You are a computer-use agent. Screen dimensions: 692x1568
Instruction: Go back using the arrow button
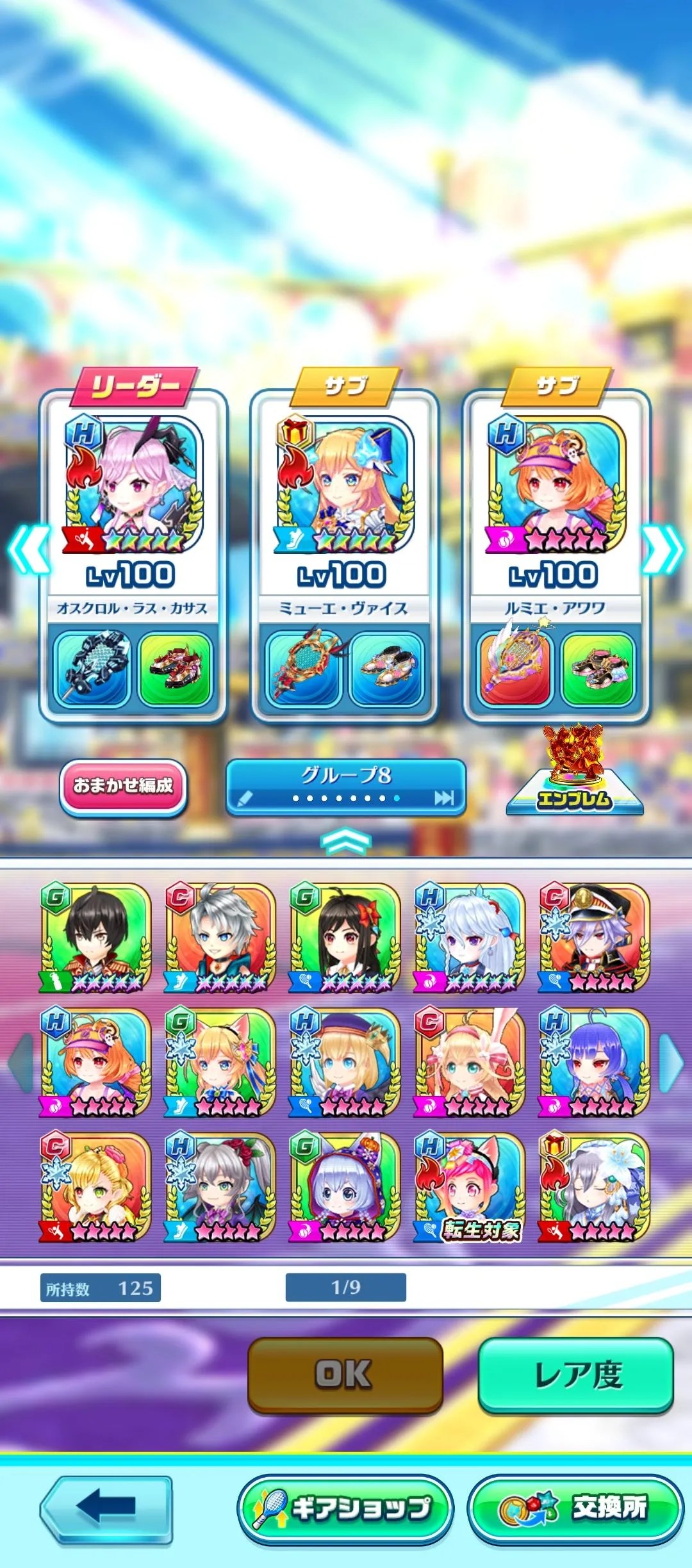106,1508
